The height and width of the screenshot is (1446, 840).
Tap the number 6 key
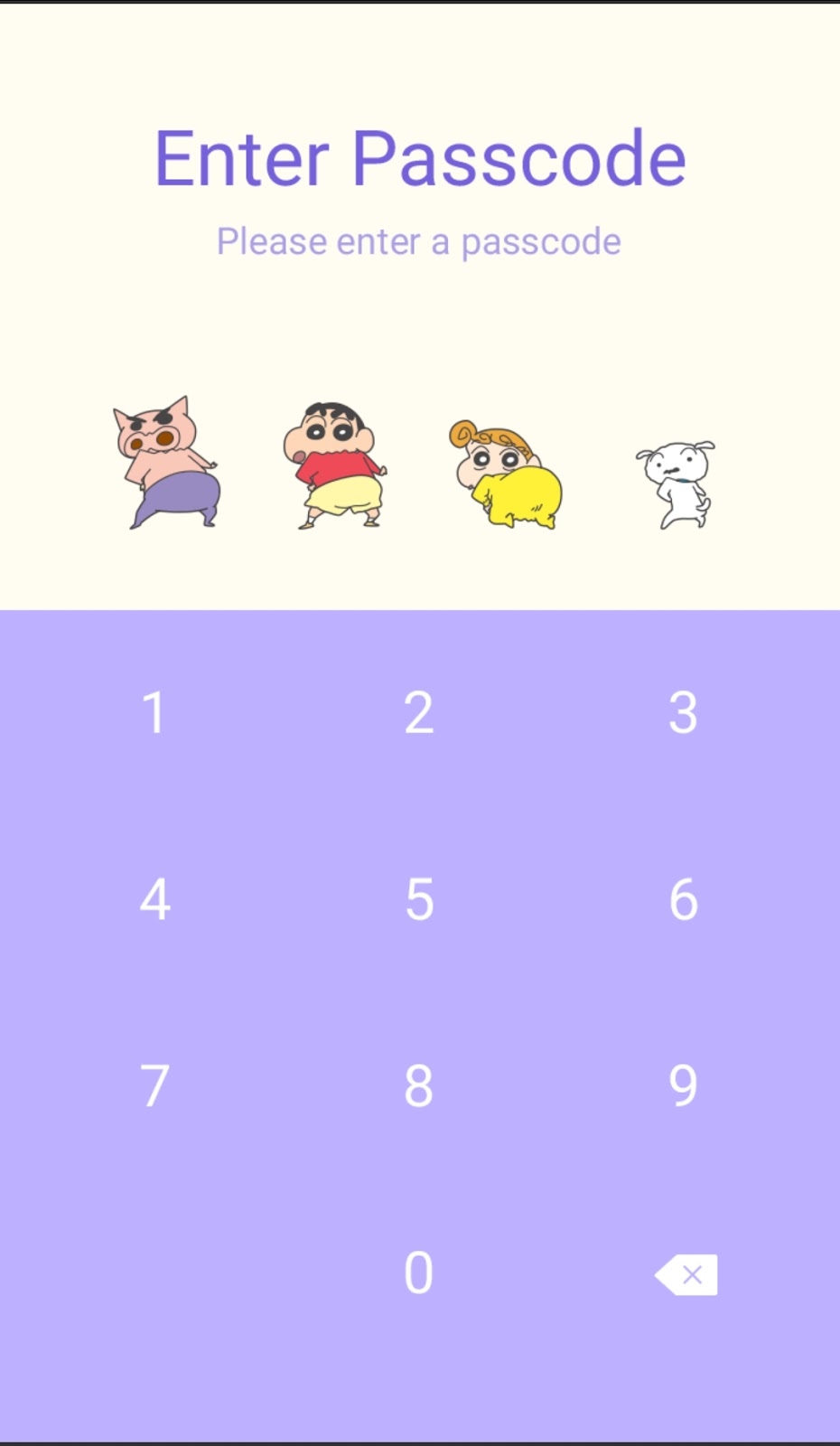coord(683,899)
